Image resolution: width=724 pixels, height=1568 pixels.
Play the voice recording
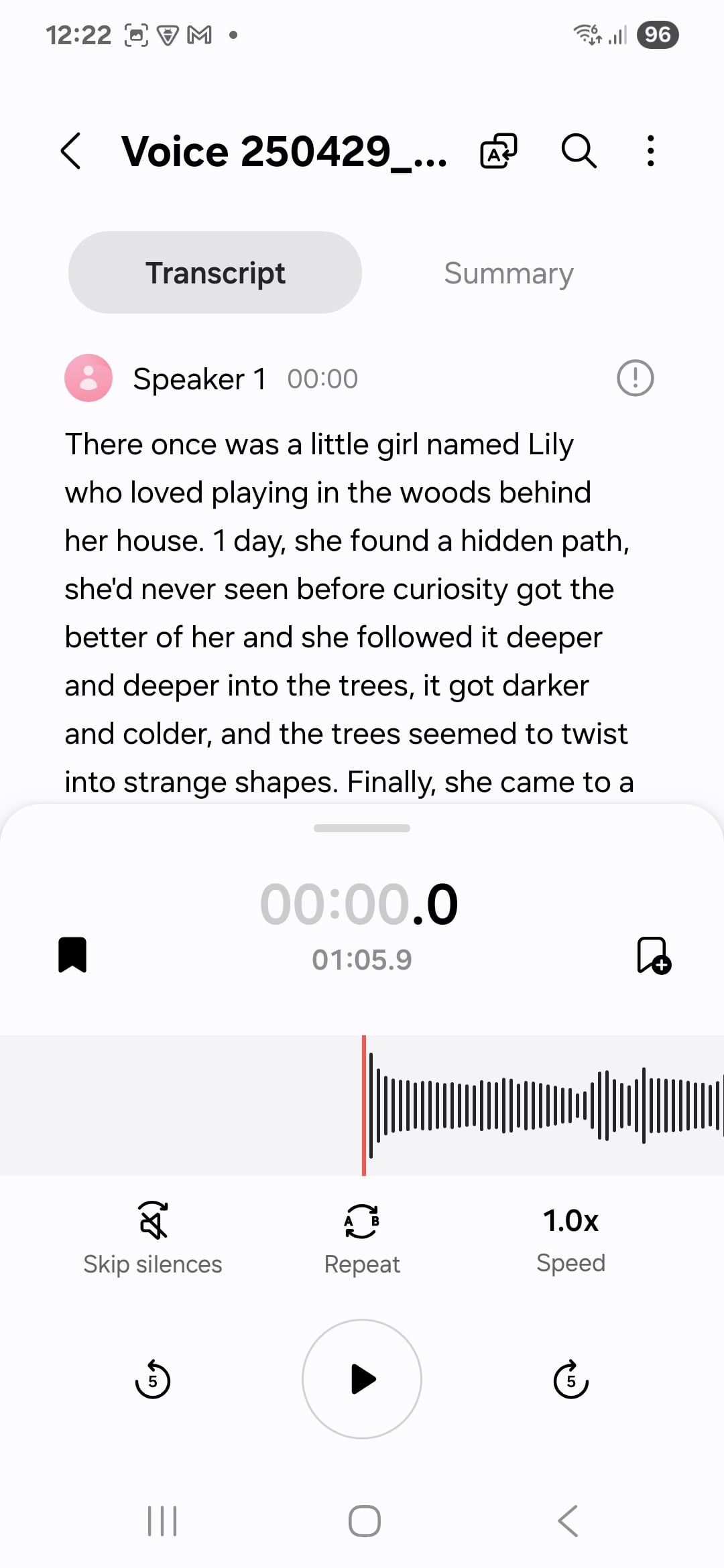coord(362,1379)
